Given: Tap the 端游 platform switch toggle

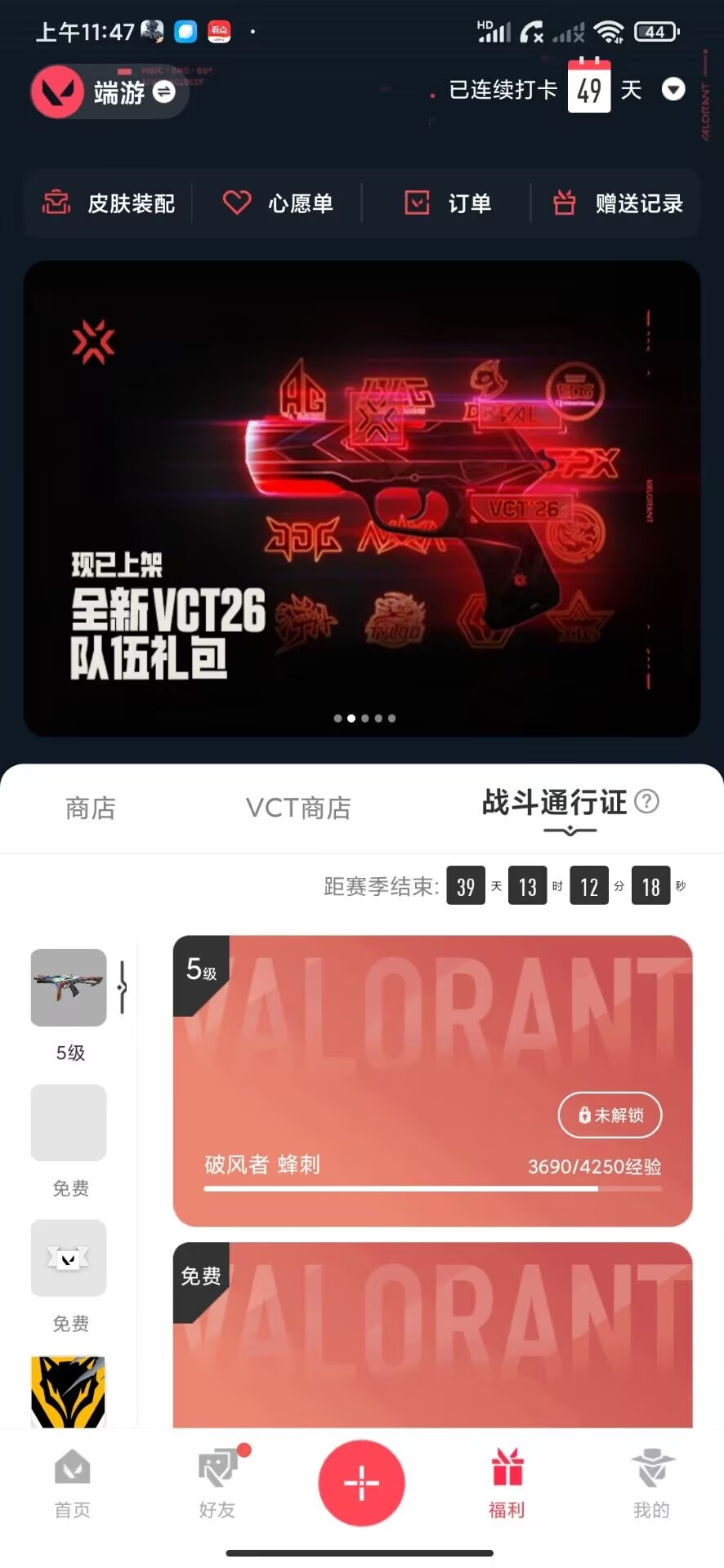Looking at the screenshot, I should (166, 93).
